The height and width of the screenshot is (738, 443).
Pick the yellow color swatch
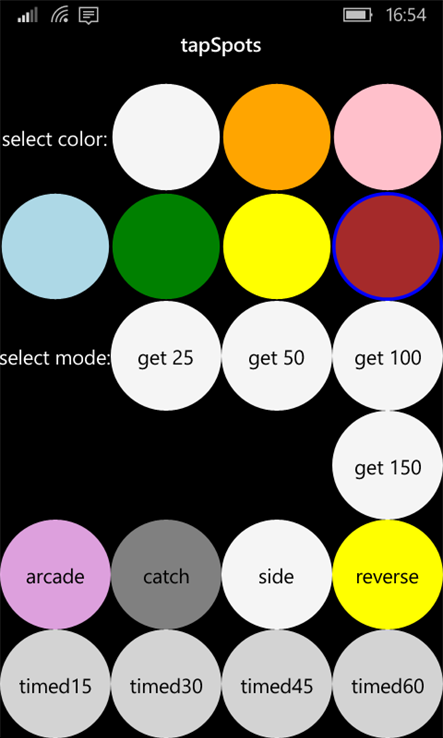pyautogui.click(x=277, y=246)
